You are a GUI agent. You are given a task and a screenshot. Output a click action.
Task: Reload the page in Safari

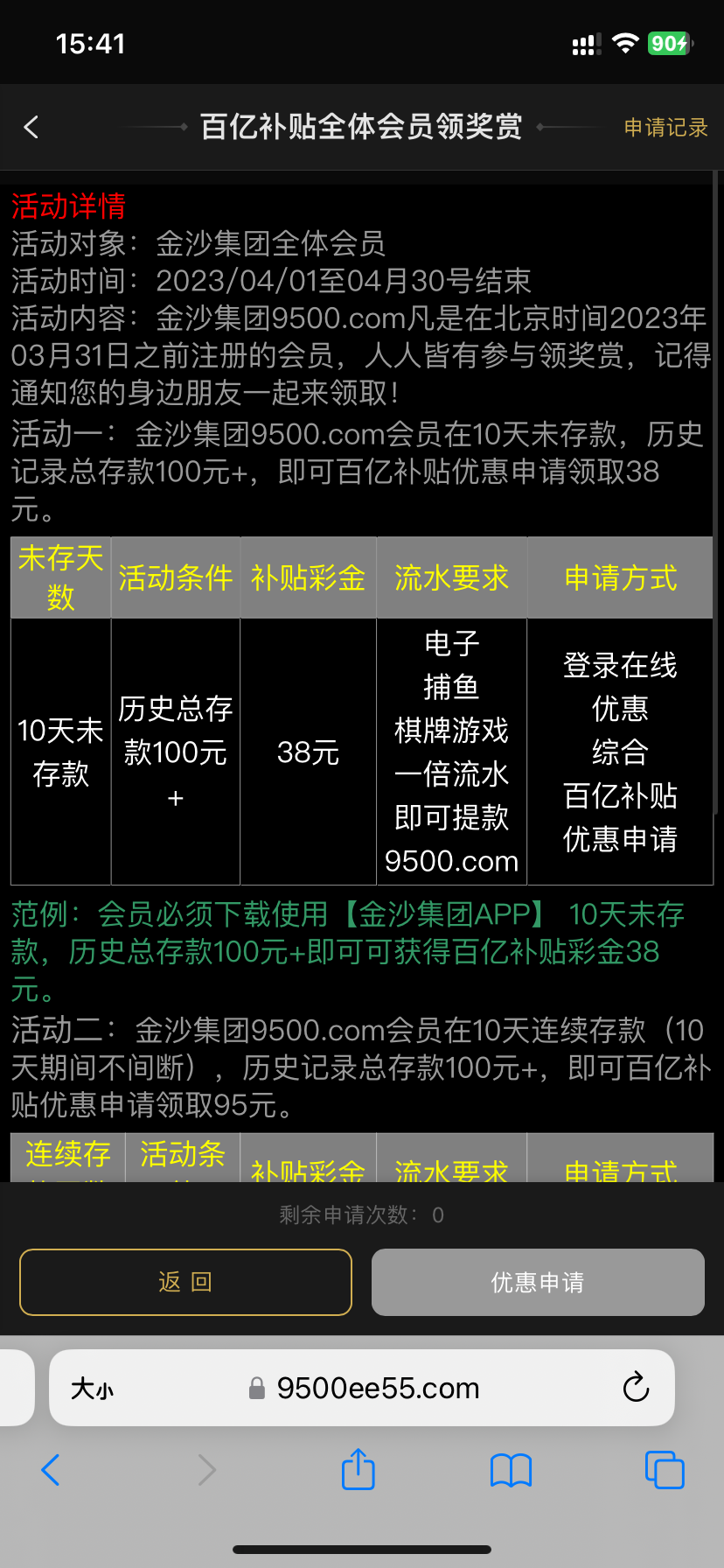click(x=636, y=1388)
